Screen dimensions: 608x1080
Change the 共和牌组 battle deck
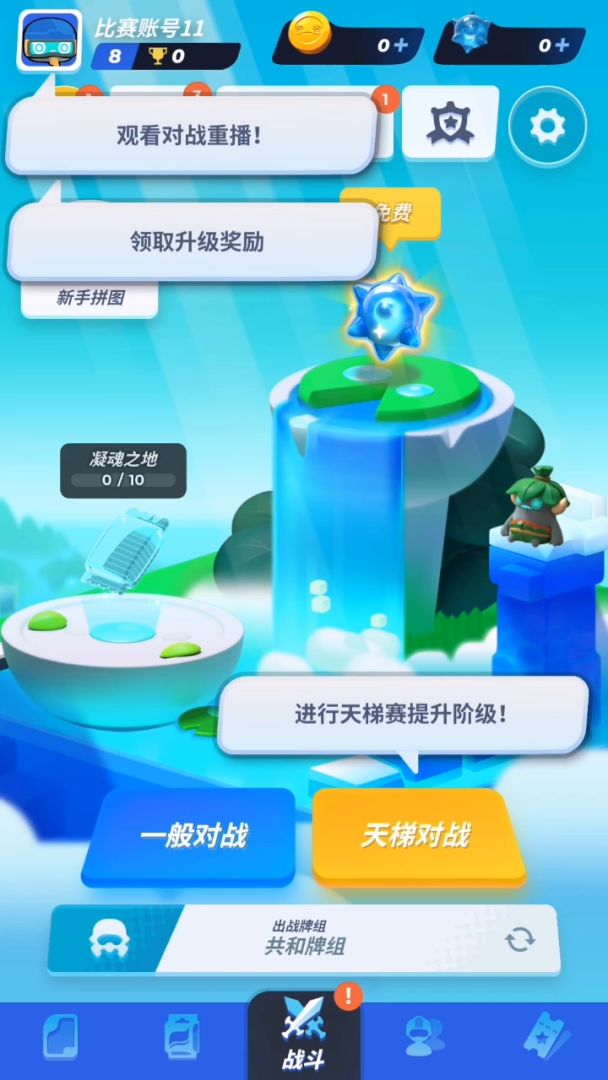519,940
